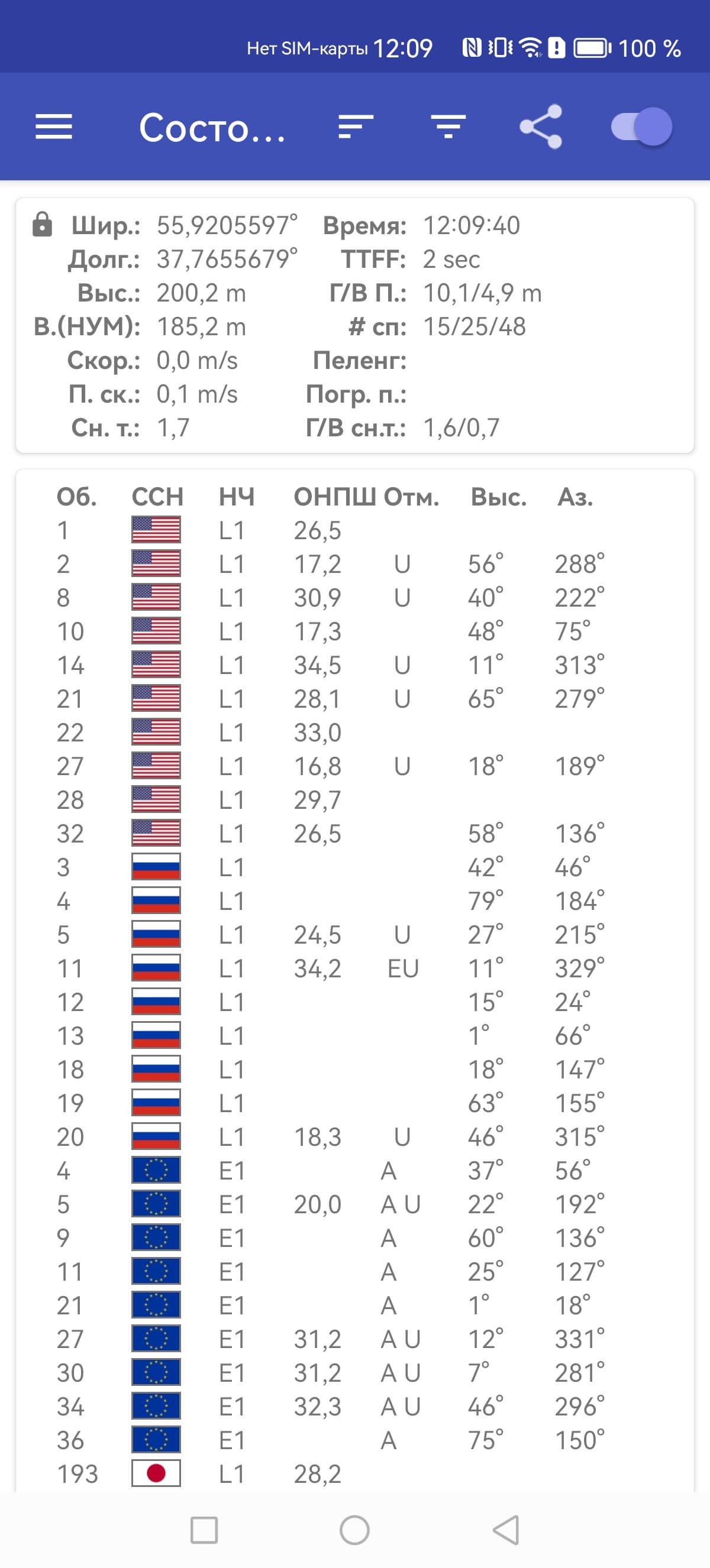Turn off the GPS toggle switch
The height and width of the screenshot is (1568, 710).
click(x=641, y=127)
